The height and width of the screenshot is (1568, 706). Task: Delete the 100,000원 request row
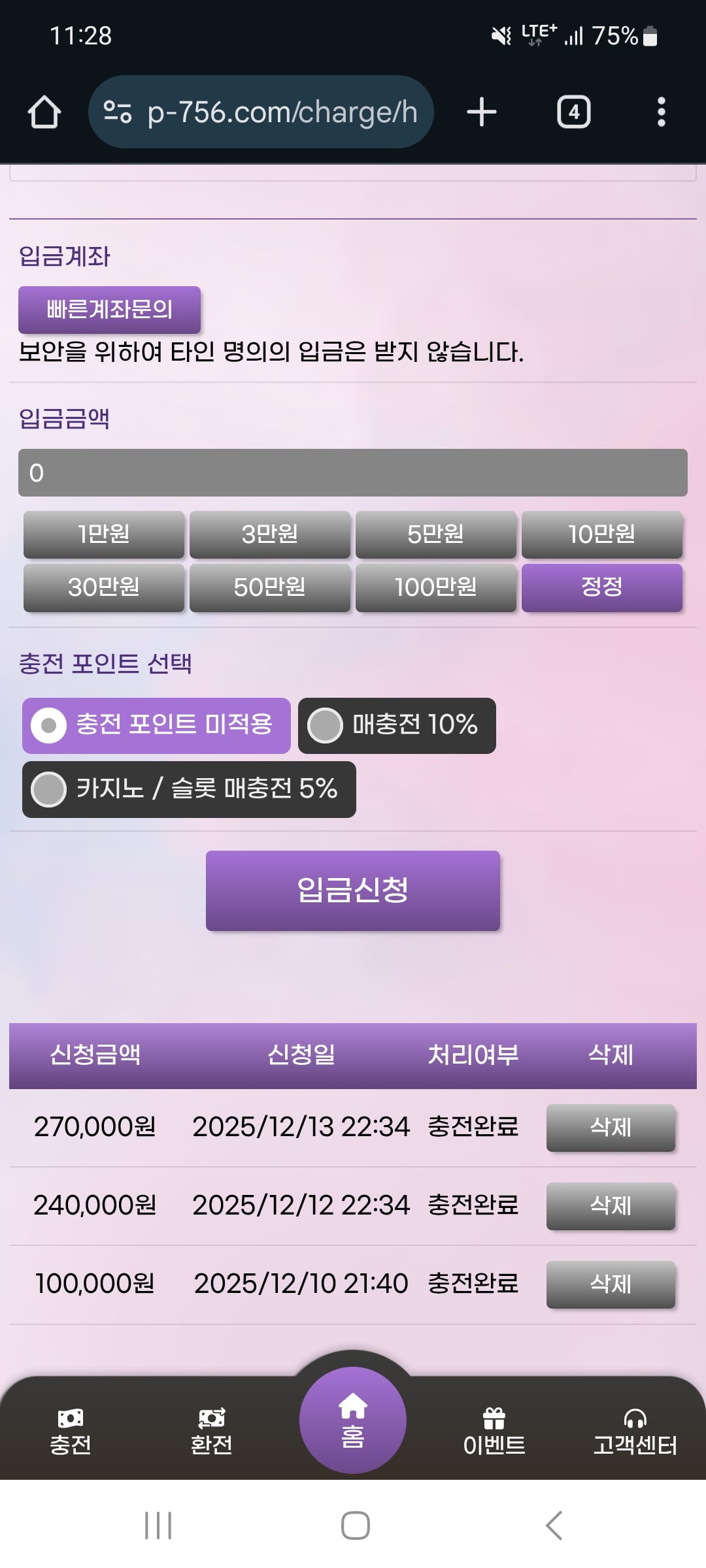click(x=611, y=1284)
